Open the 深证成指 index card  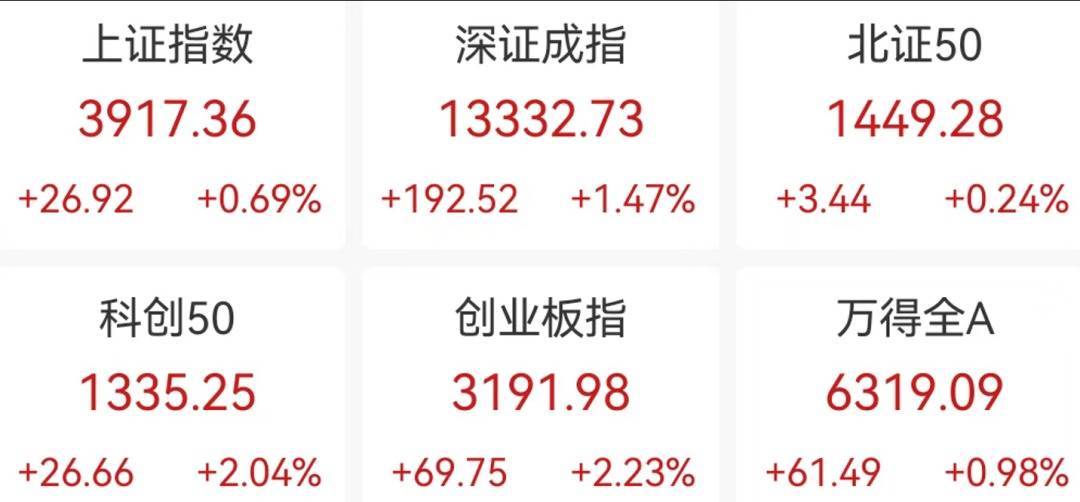pyautogui.click(x=540, y=122)
